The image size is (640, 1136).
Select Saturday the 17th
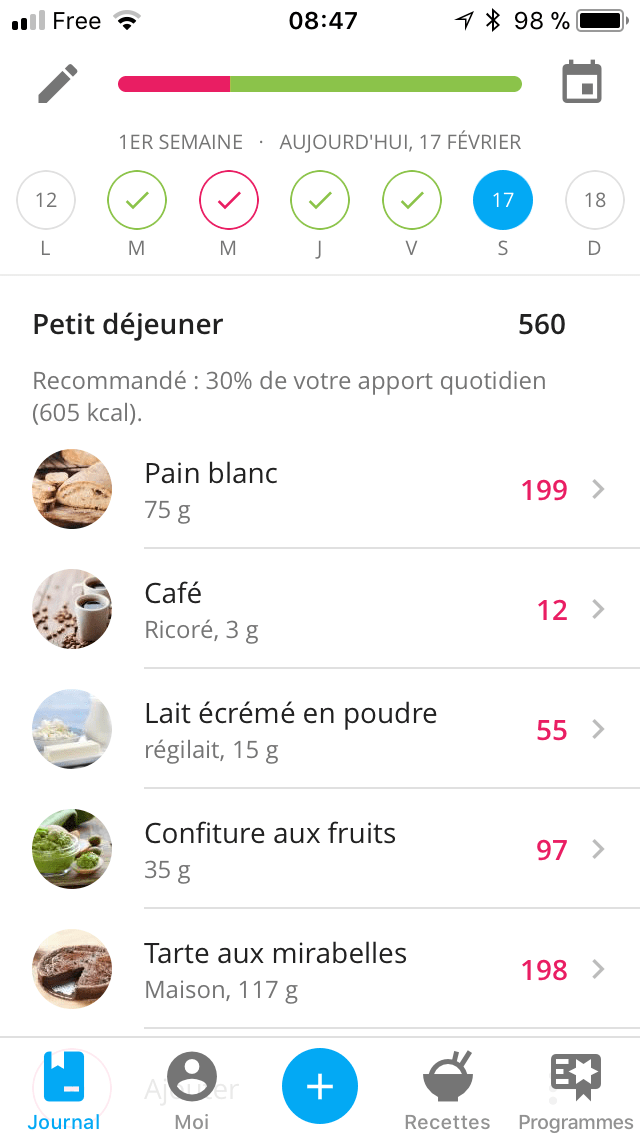pyautogui.click(x=503, y=200)
